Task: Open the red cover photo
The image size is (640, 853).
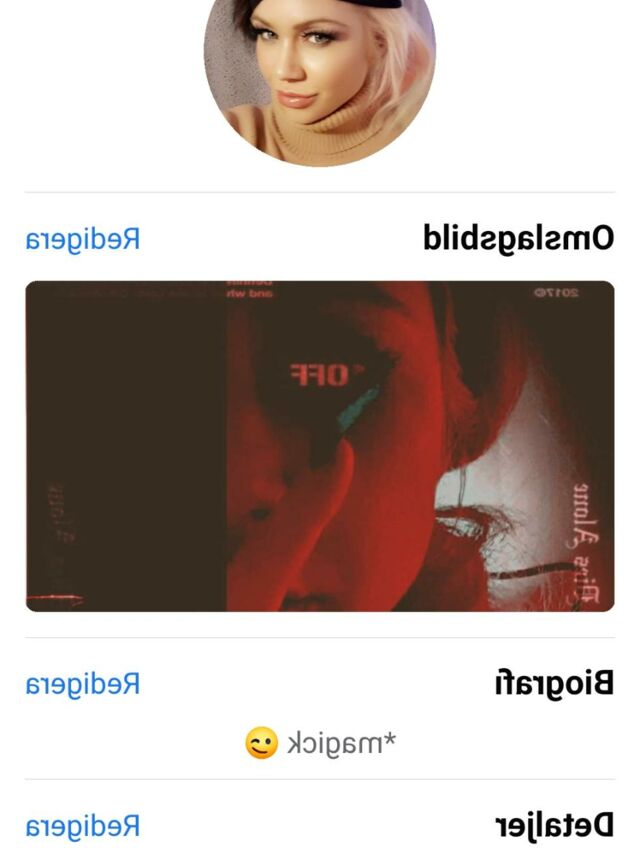Action: 320,446
